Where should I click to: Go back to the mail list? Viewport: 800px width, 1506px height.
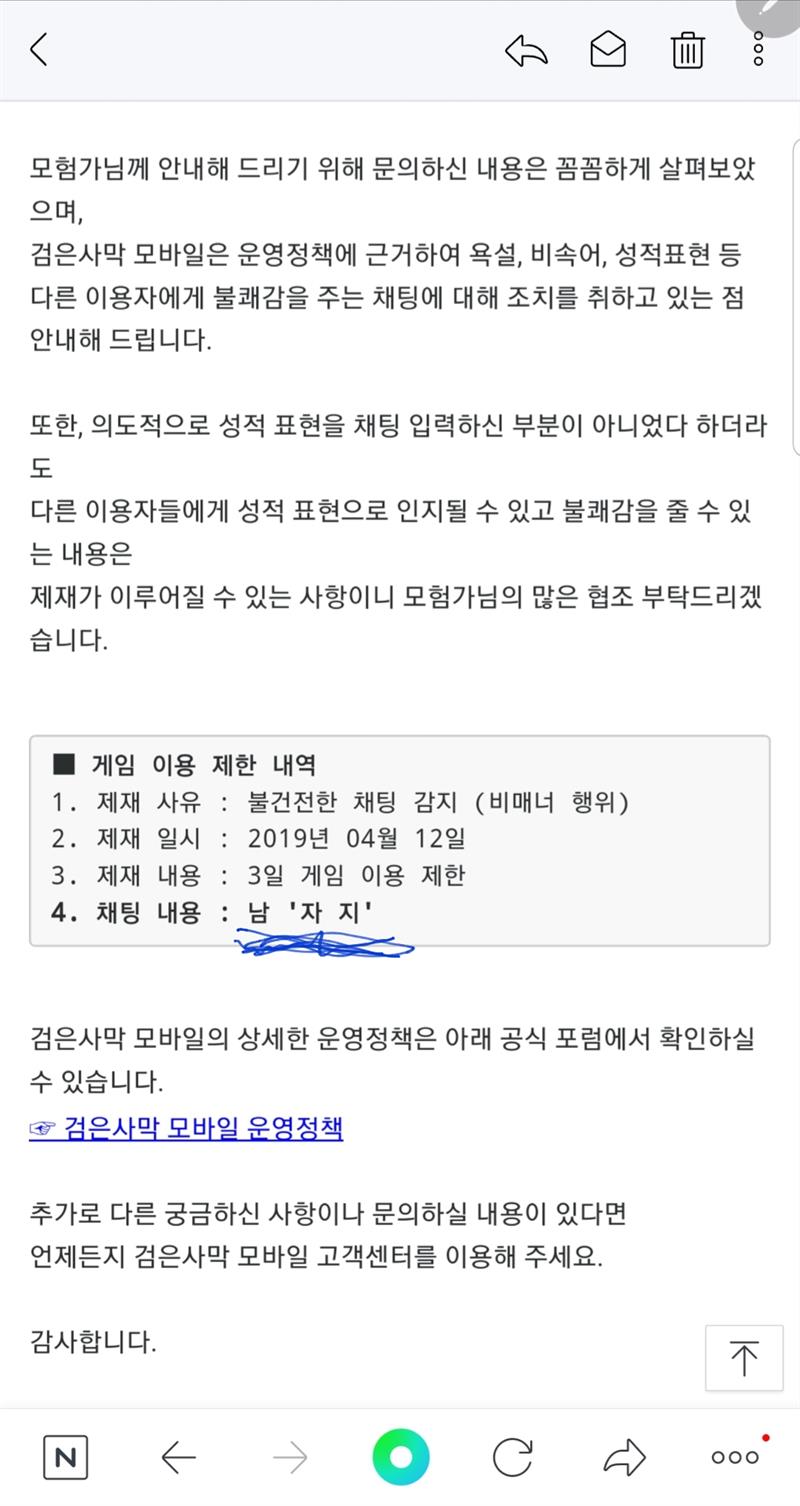point(39,48)
